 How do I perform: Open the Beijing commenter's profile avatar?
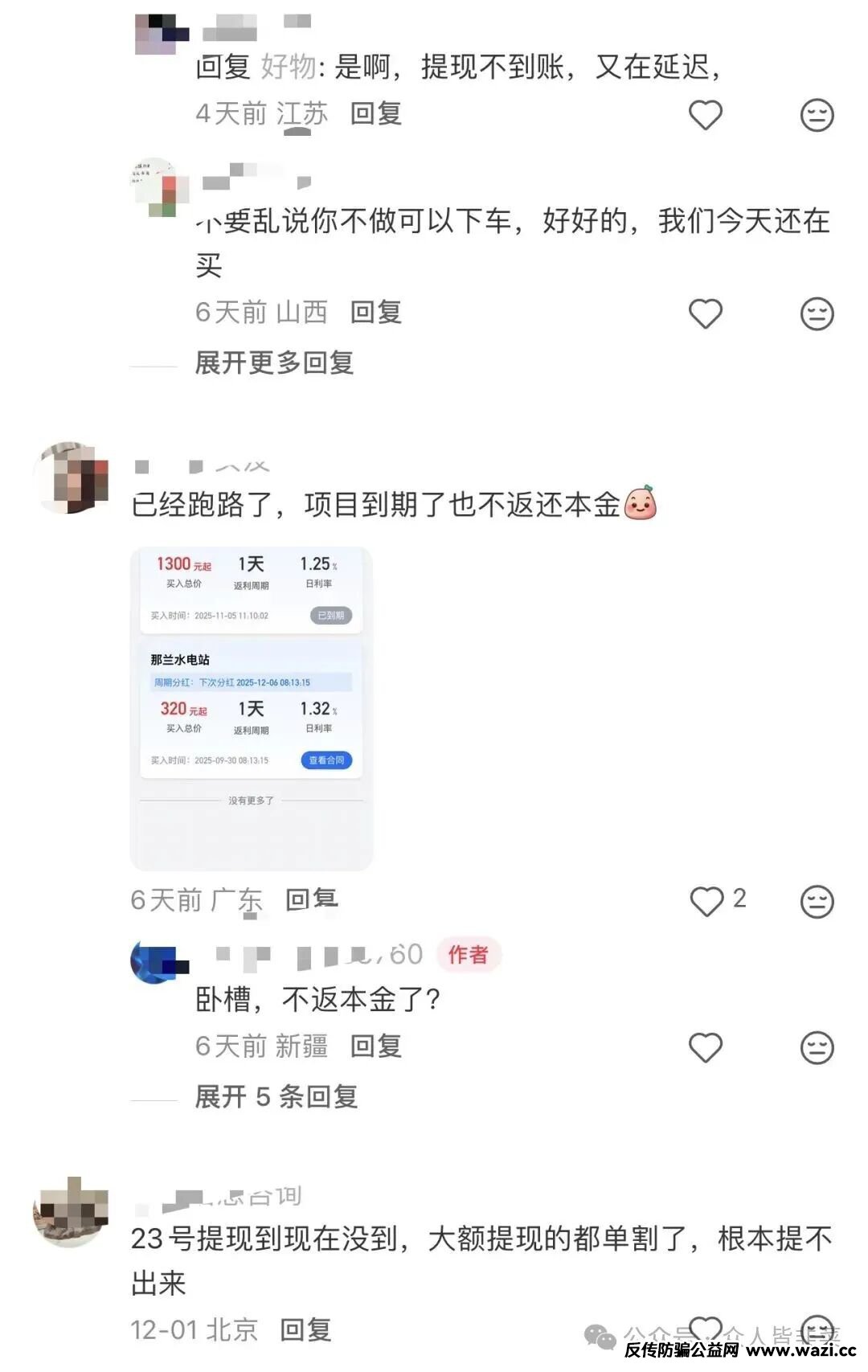point(71,1212)
